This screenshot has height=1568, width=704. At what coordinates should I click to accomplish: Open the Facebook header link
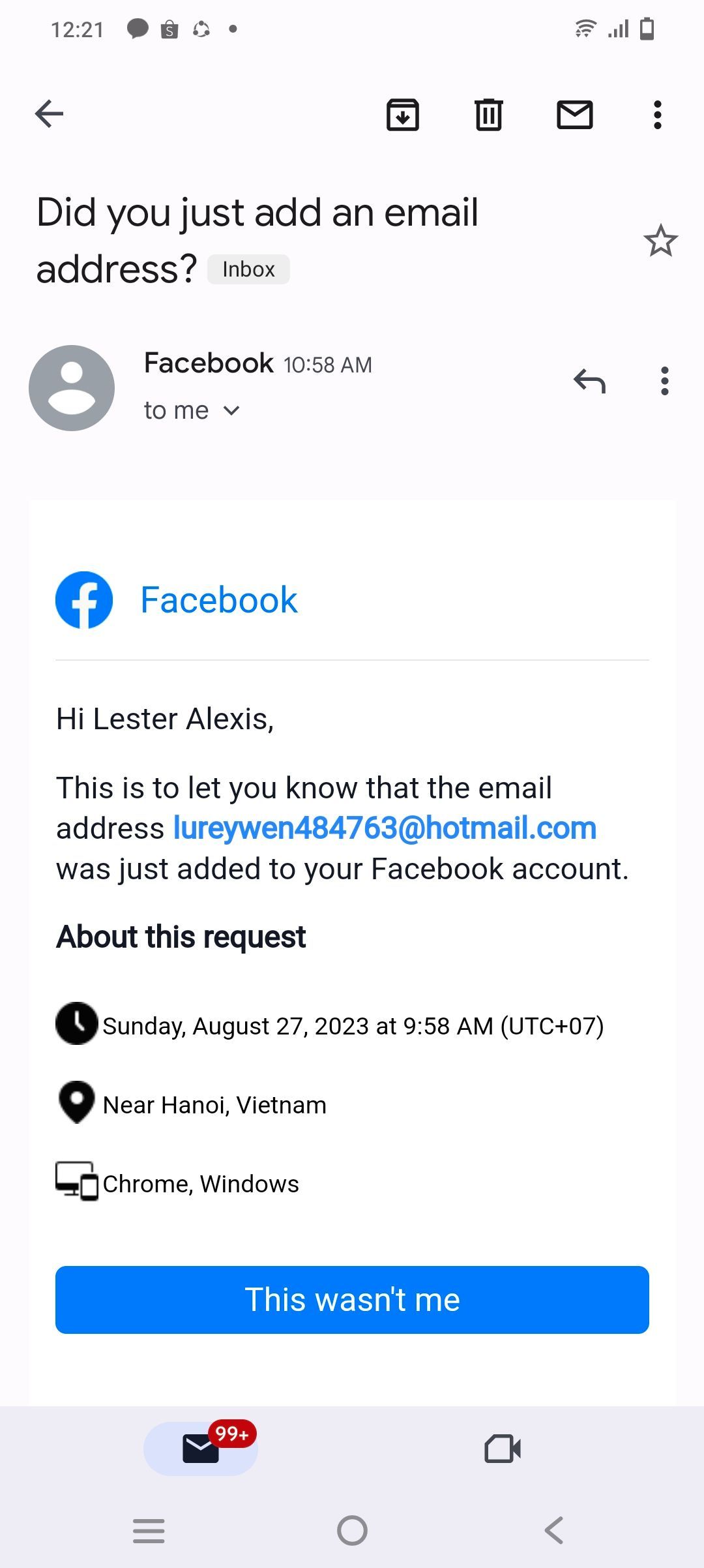(x=218, y=600)
